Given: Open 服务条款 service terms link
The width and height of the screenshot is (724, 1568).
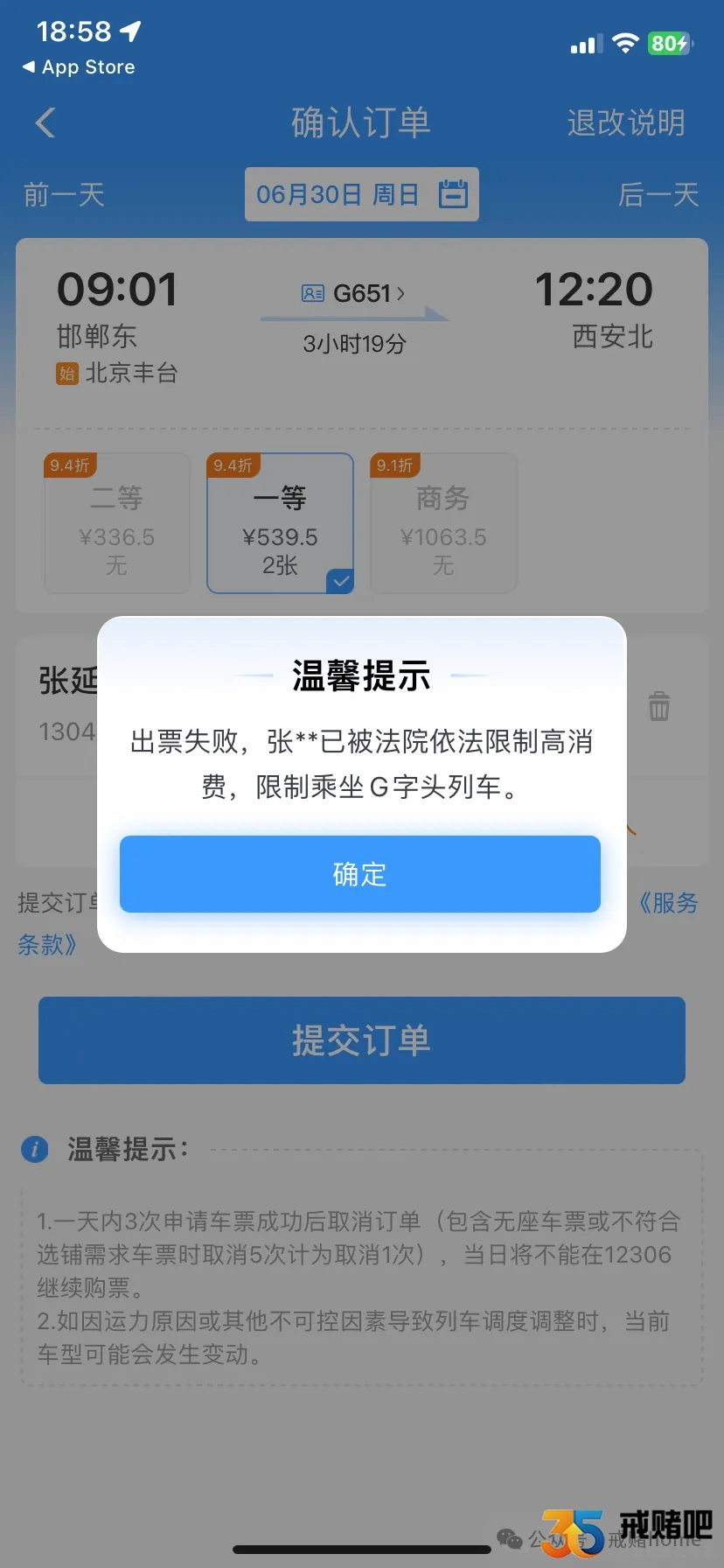Looking at the screenshot, I should click(x=666, y=903).
